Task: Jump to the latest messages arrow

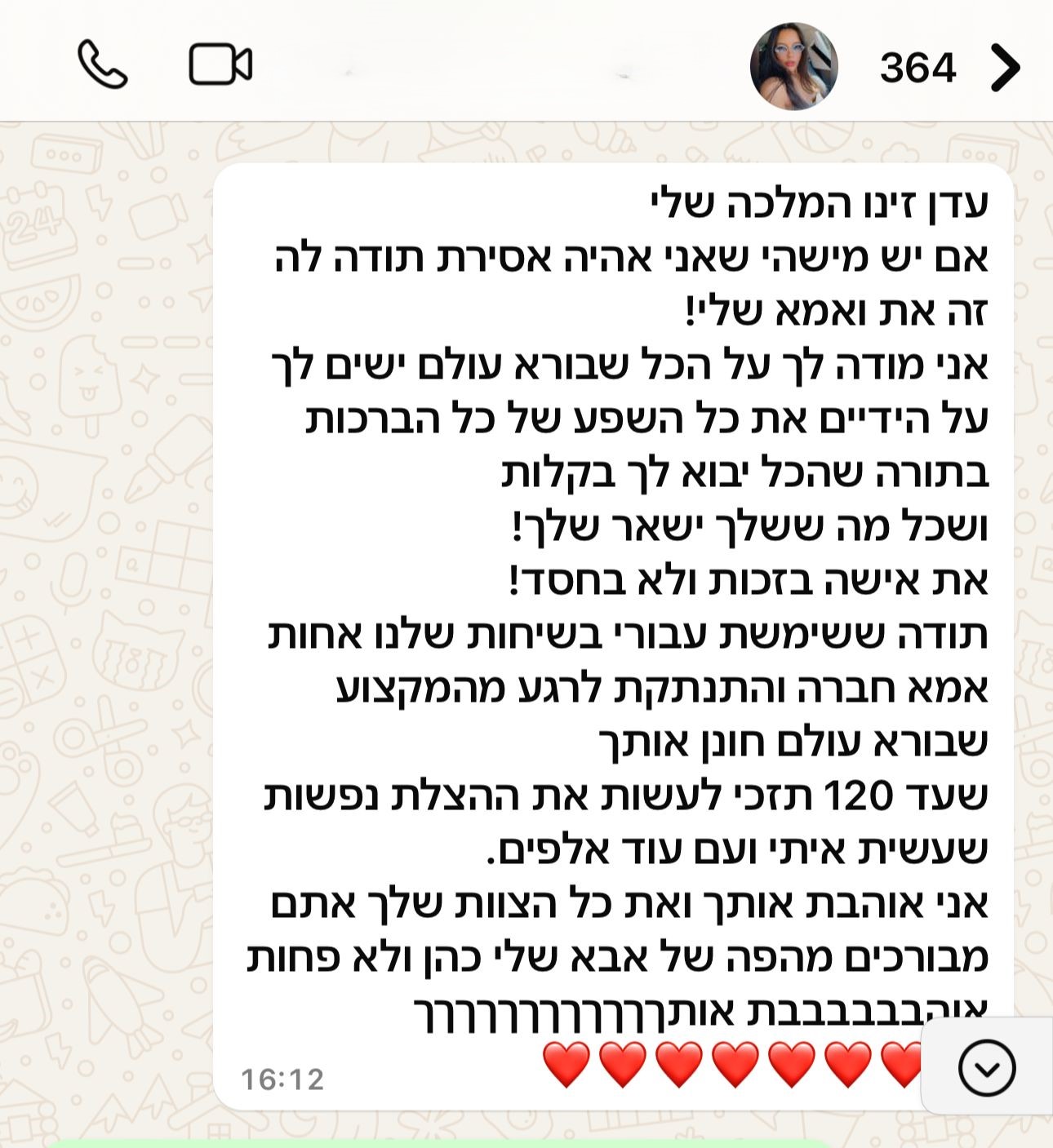Action: coord(987,1067)
